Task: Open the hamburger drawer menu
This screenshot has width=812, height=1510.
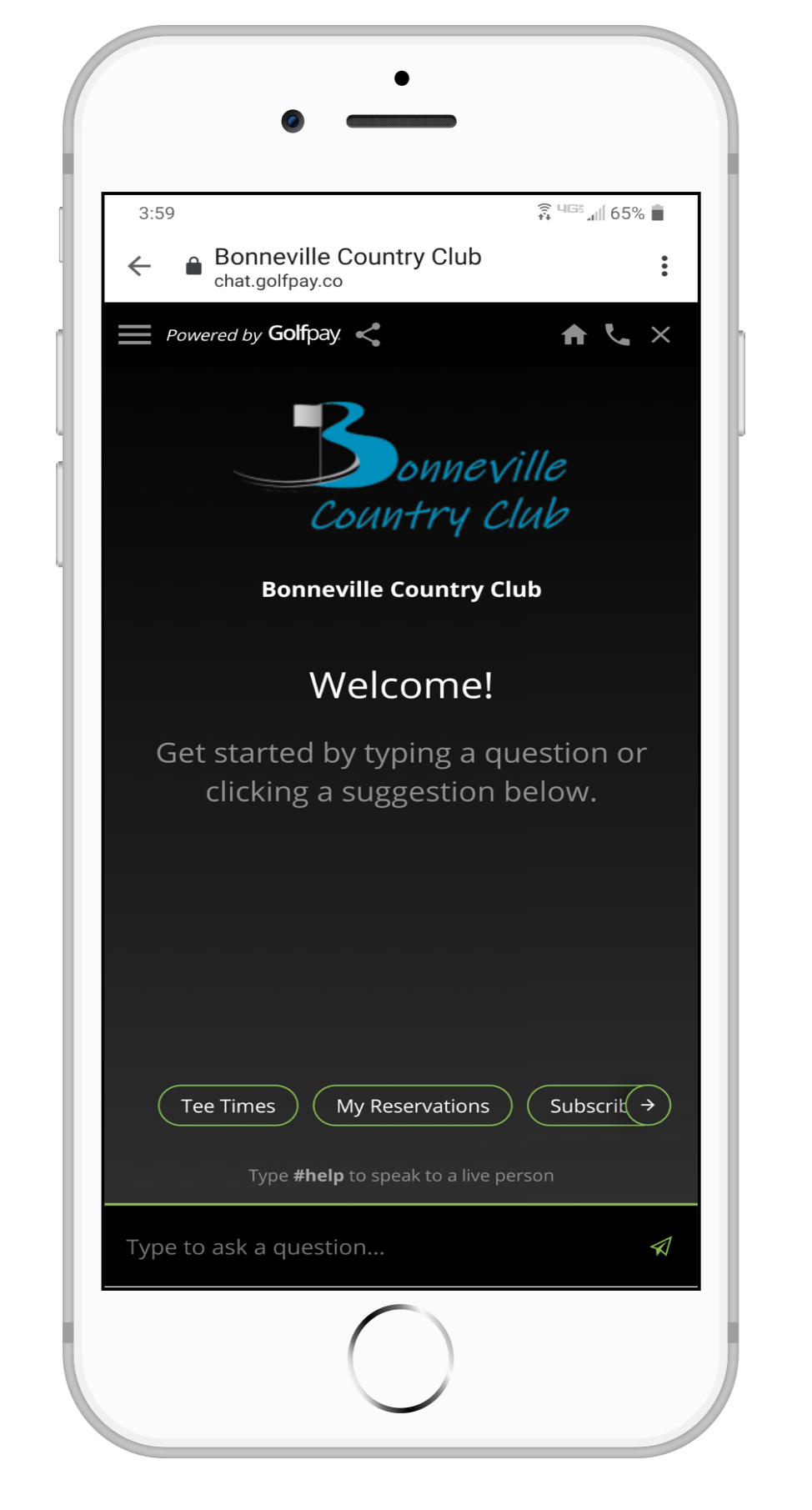Action: coord(134,335)
